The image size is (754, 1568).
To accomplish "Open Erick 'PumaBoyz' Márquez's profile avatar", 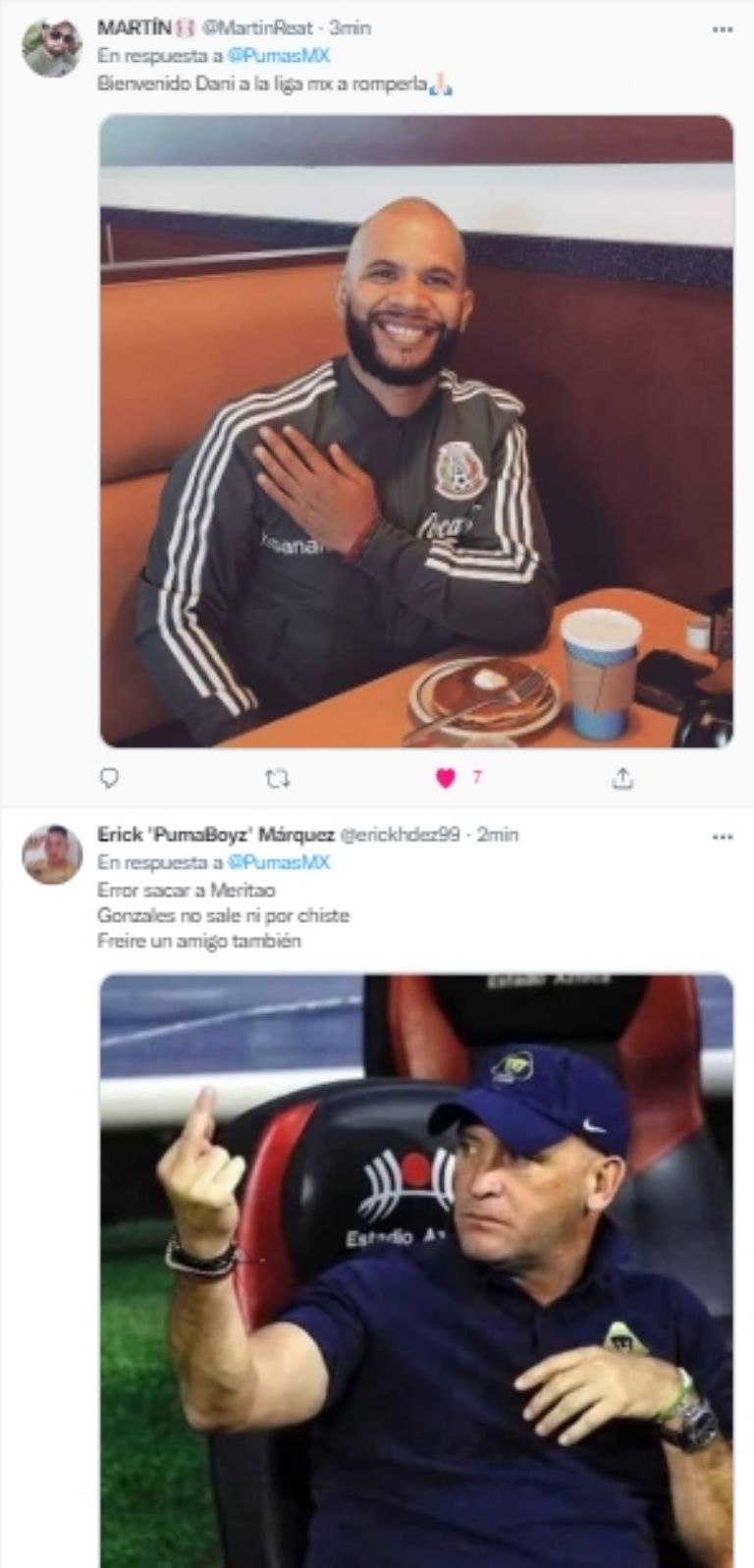I will (x=51, y=853).
